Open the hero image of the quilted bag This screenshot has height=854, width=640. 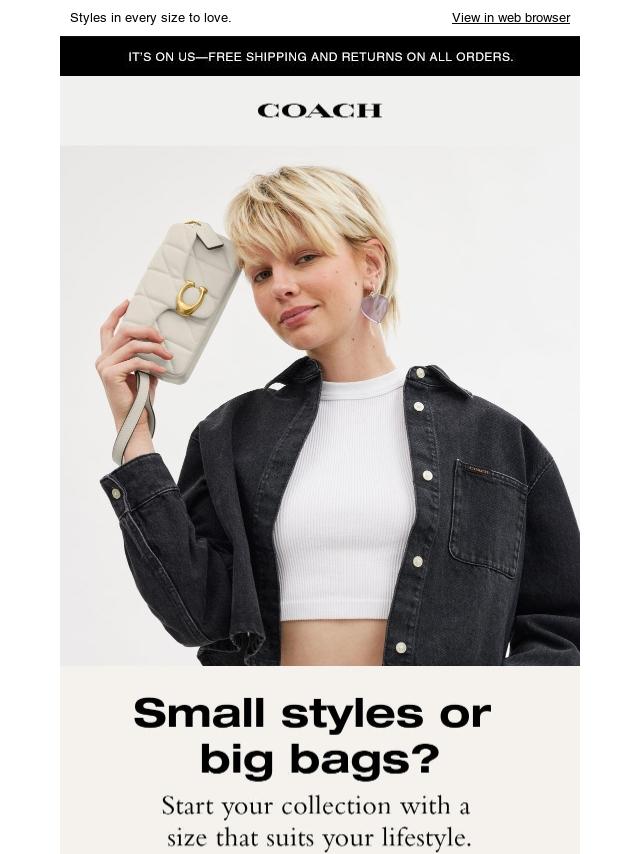[320, 405]
